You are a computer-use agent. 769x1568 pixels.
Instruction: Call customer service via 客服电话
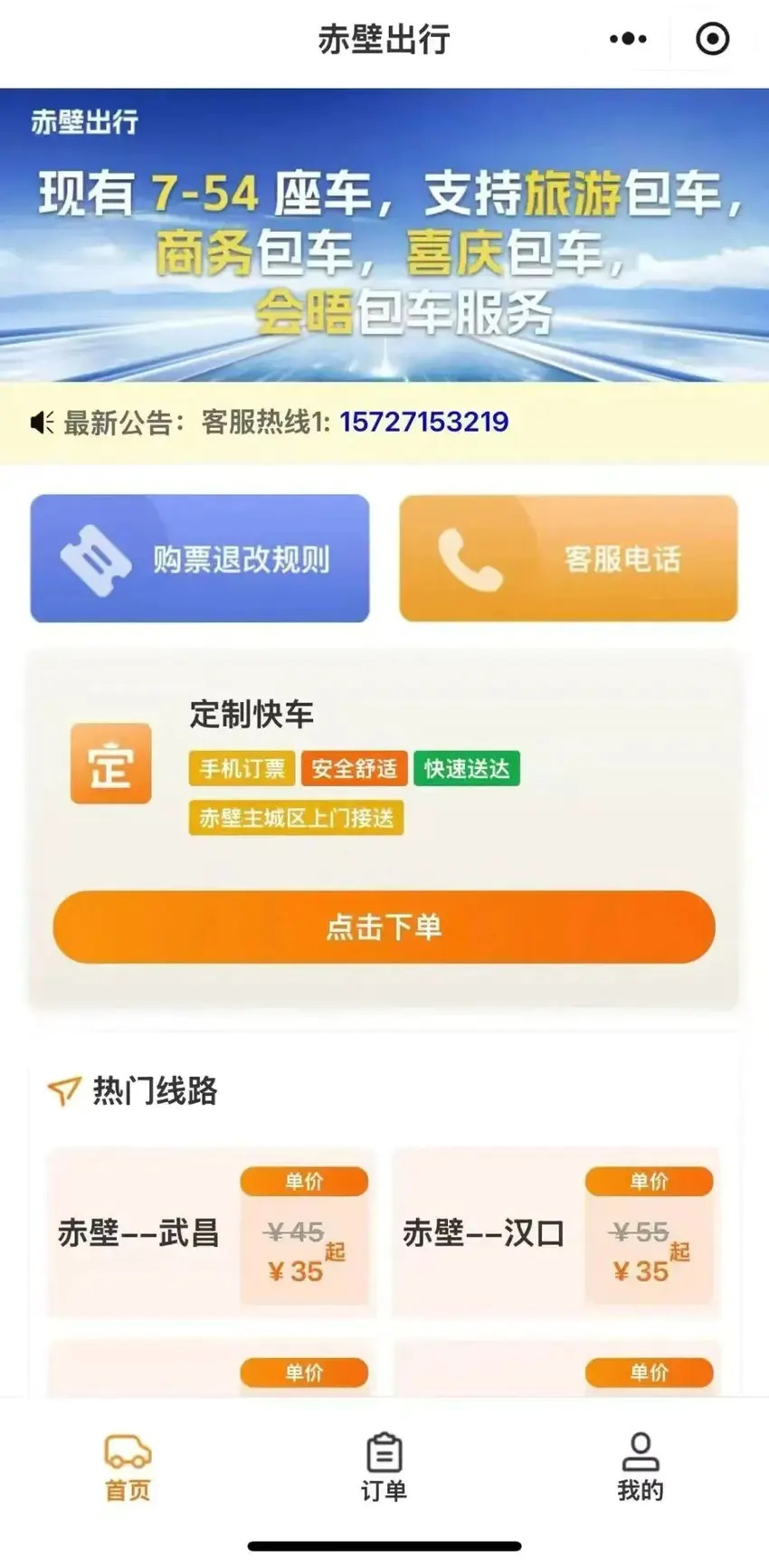pos(568,558)
